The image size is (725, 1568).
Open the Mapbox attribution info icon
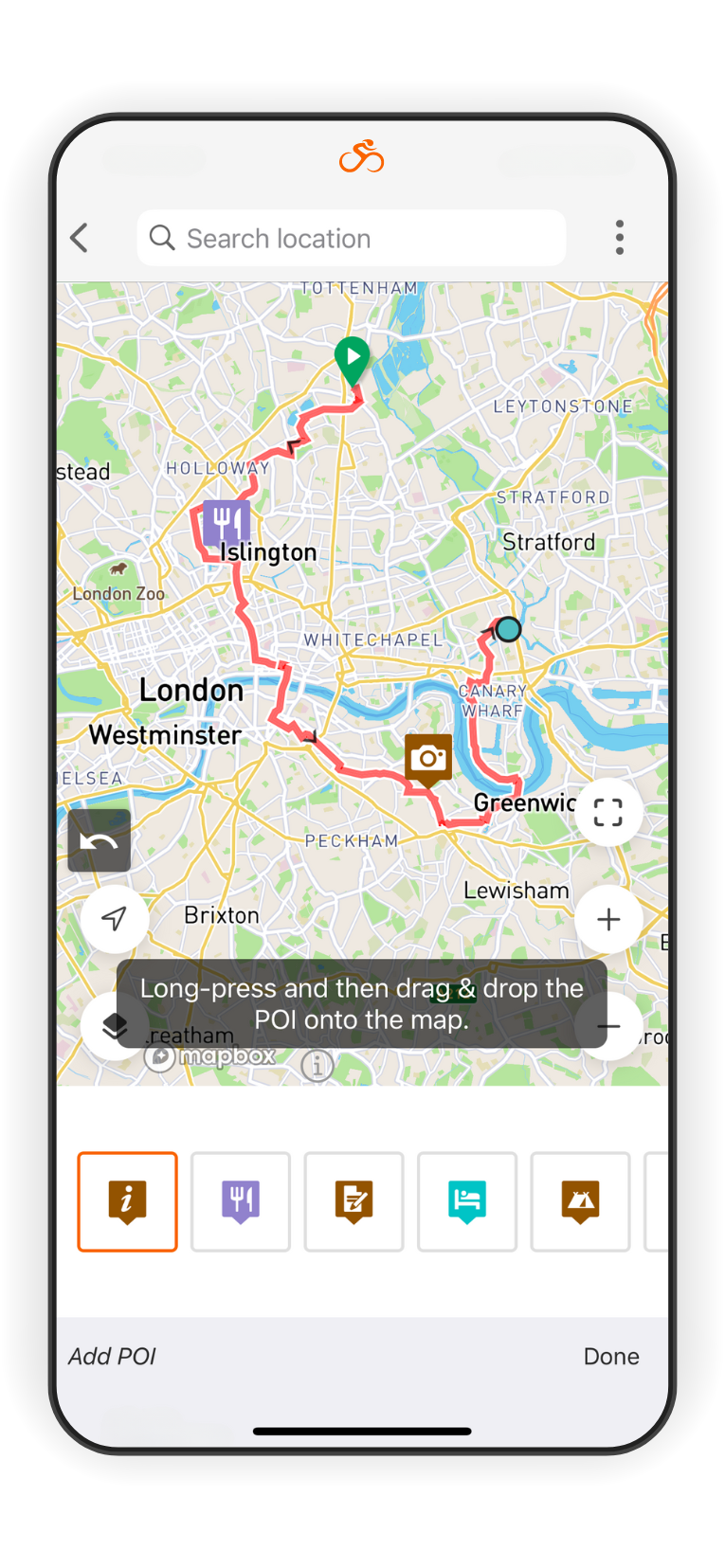(317, 1066)
